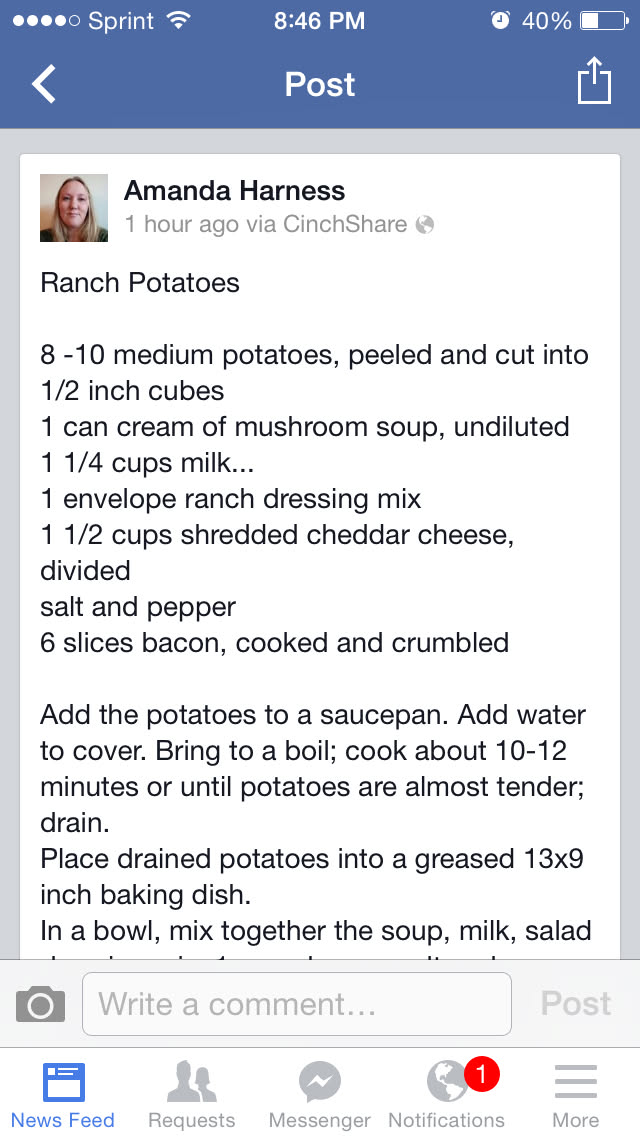Go to the Messenger tab
This screenshot has height=1136, width=640.
tap(320, 1095)
